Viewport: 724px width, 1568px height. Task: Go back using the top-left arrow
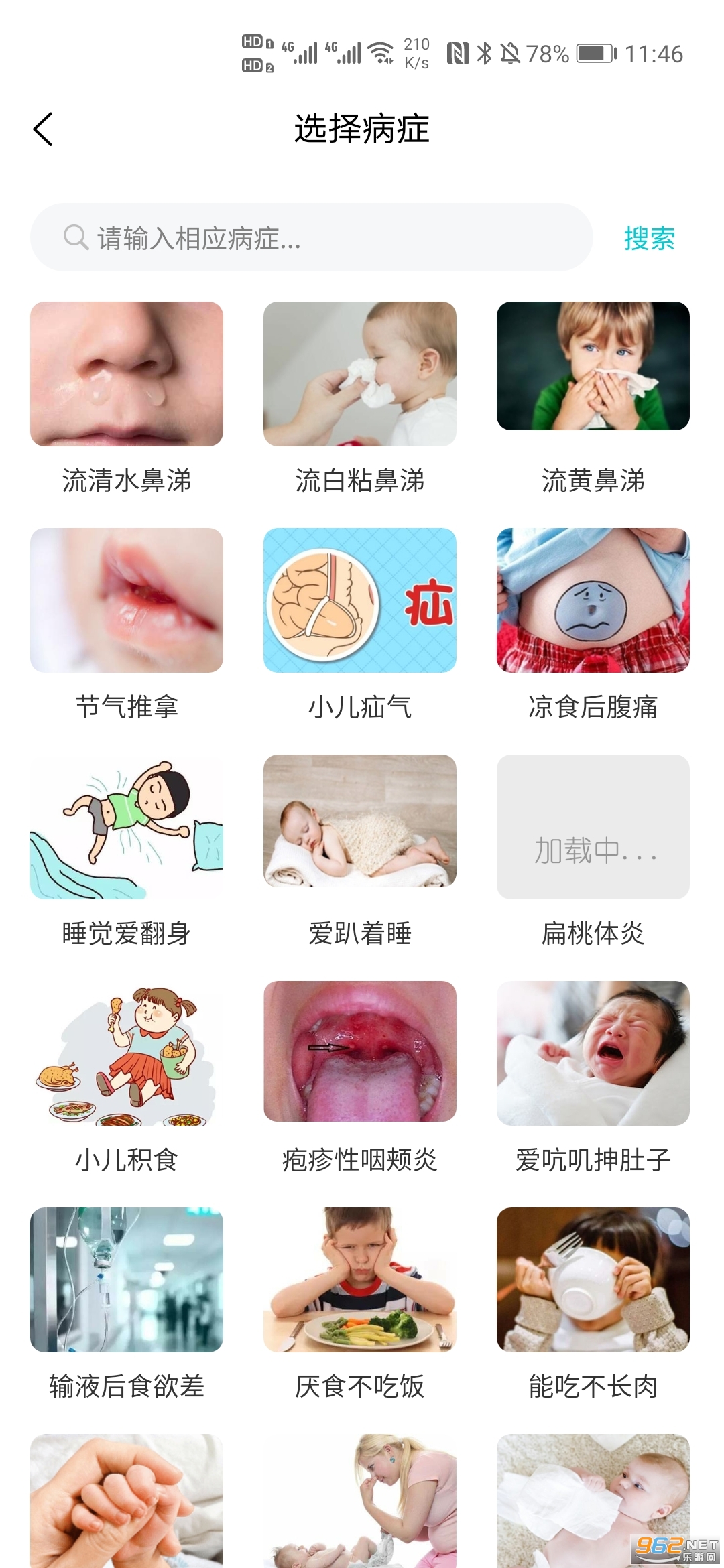pyautogui.click(x=44, y=129)
